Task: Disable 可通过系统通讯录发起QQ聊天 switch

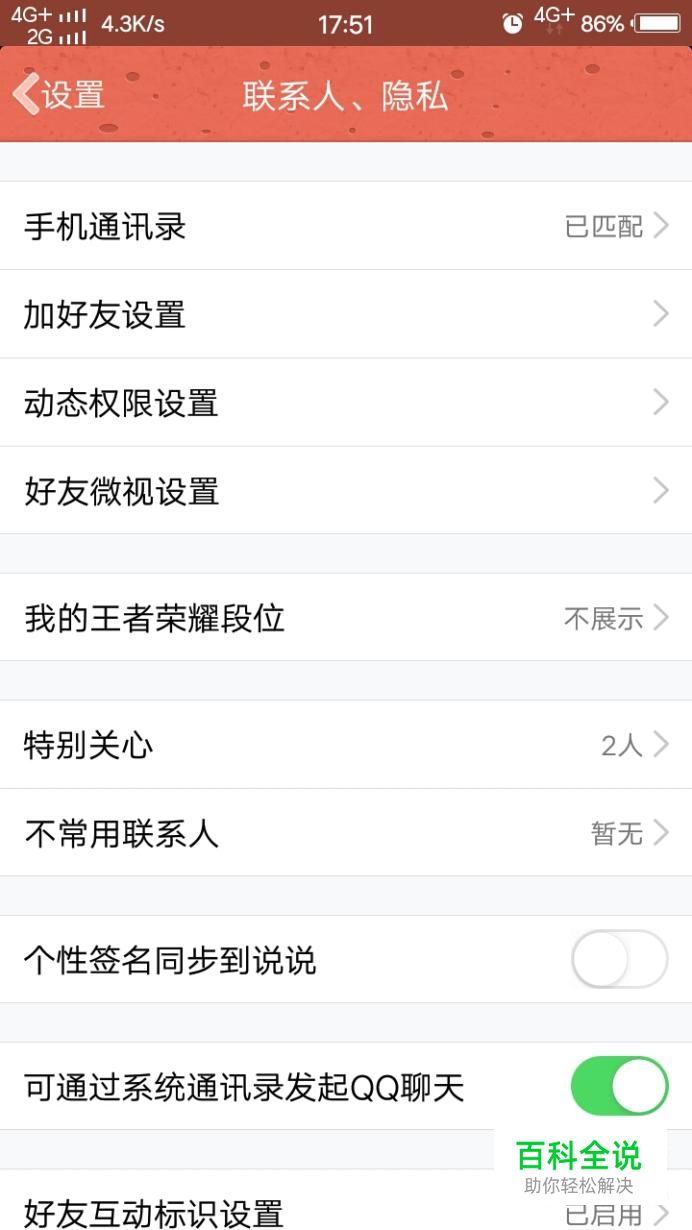Action: pyautogui.click(x=619, y=1086)
